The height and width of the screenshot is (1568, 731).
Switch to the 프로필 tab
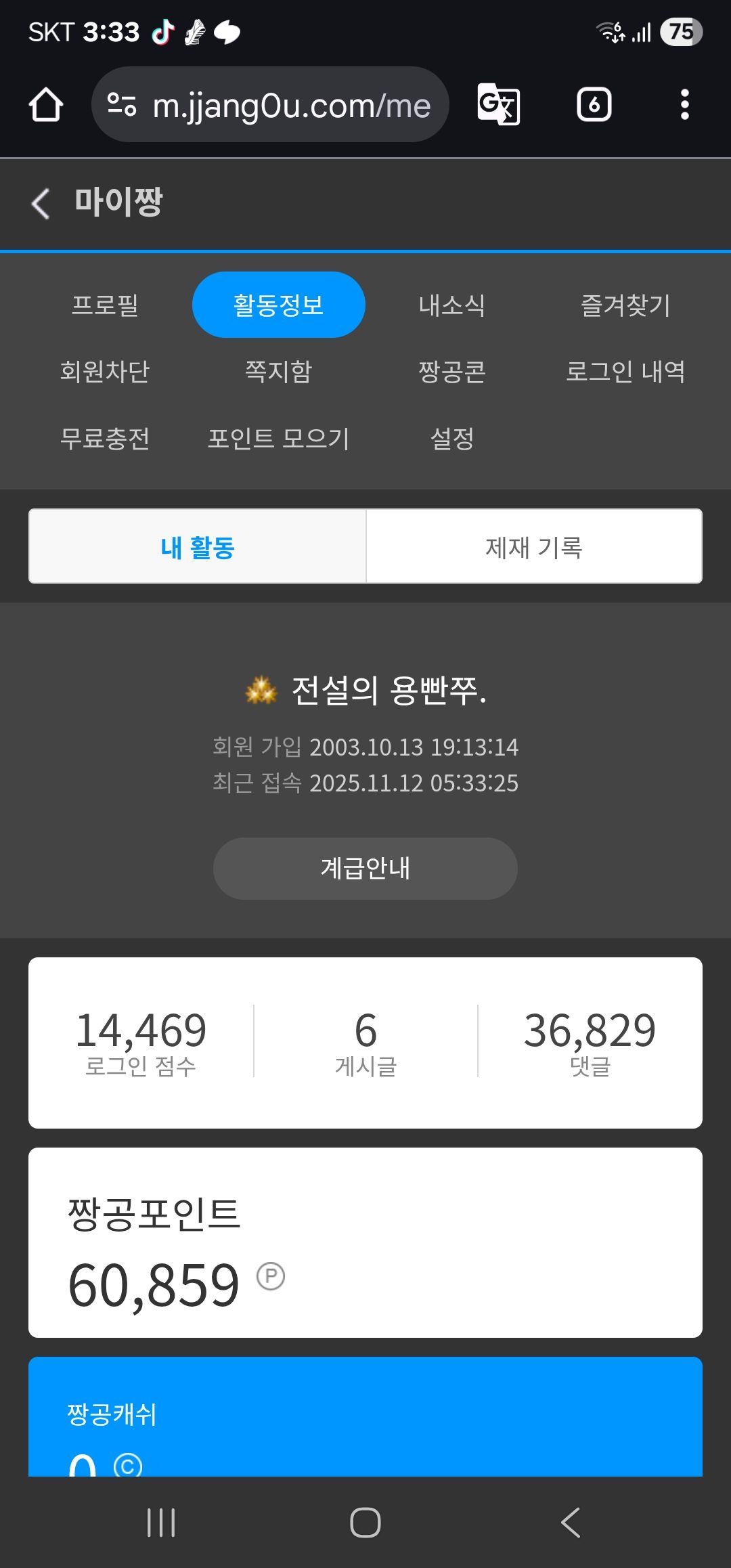(x=105, y=305)
